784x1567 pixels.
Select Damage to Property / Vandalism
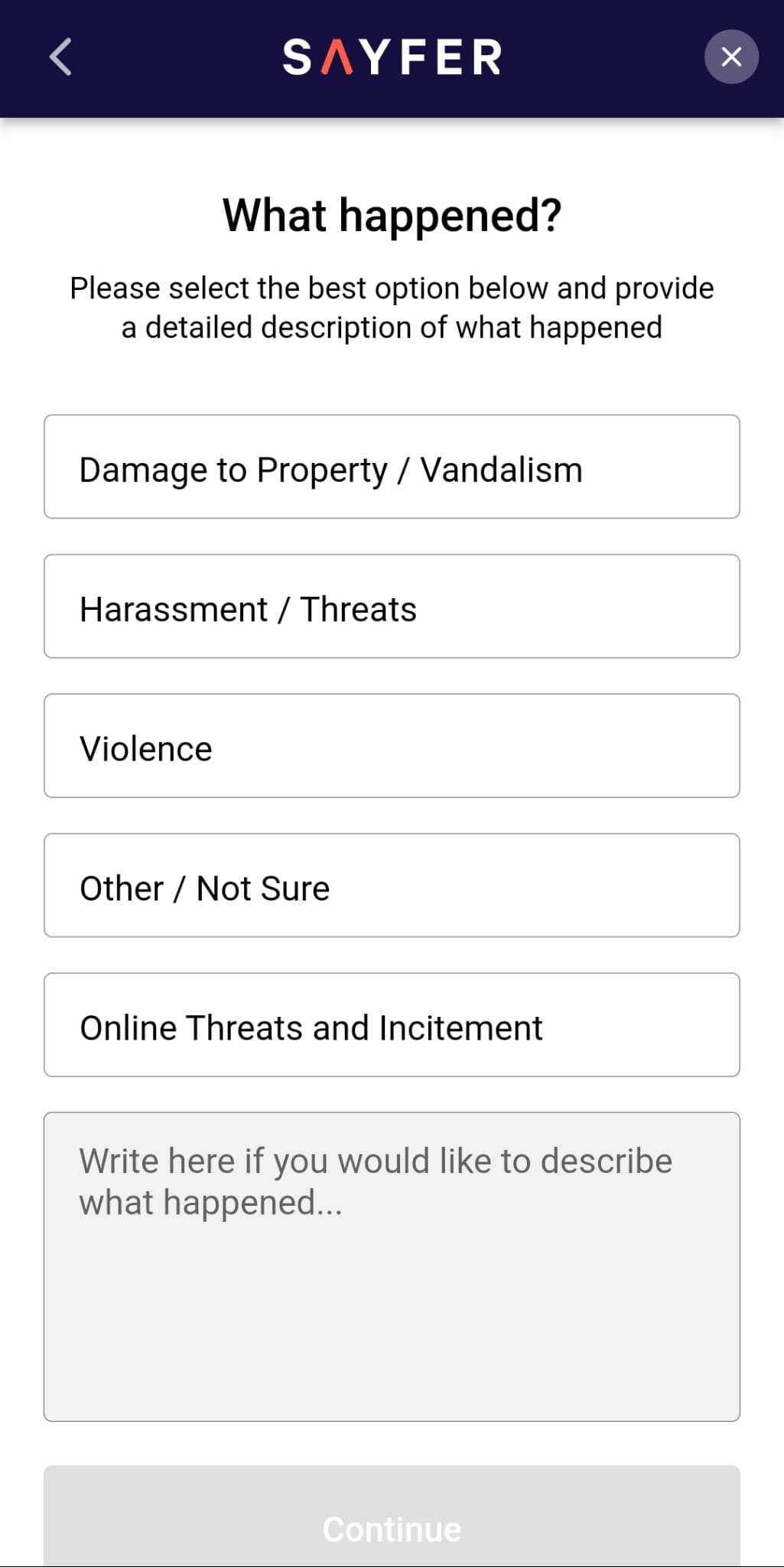tap(392, 467)
